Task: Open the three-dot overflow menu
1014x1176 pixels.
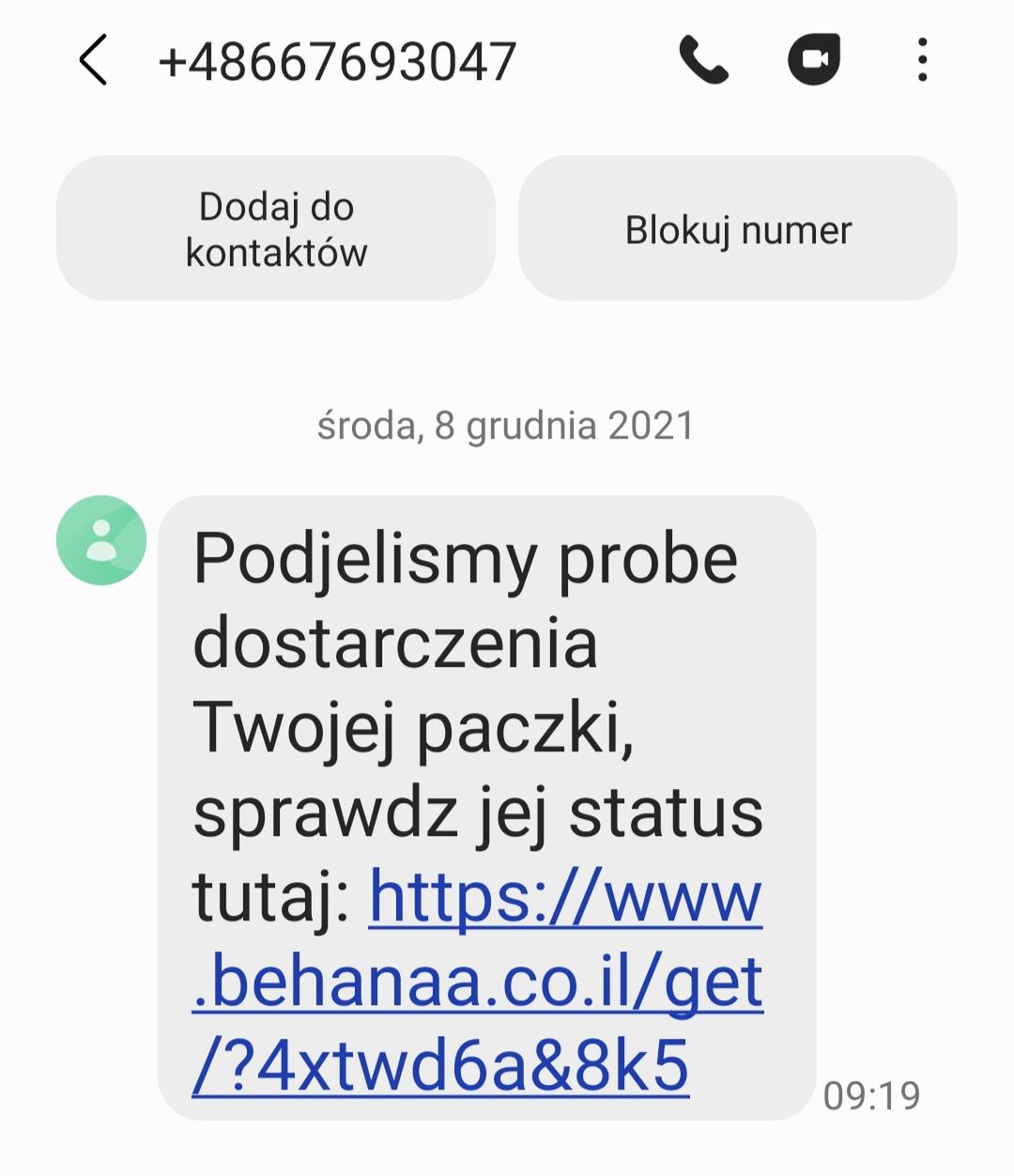Action: (924, 61)
